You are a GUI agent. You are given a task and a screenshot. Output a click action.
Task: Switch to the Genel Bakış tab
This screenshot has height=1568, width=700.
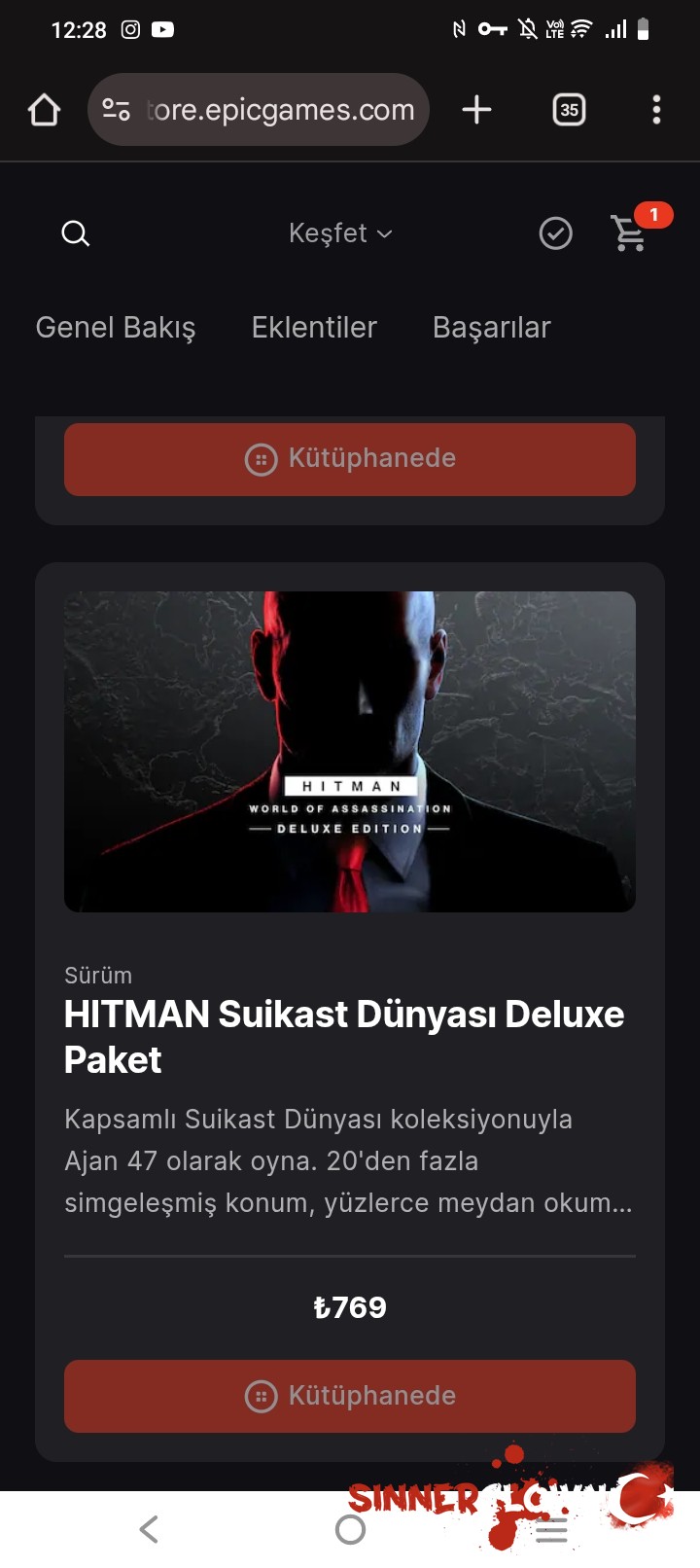click(x=116, y=328)
